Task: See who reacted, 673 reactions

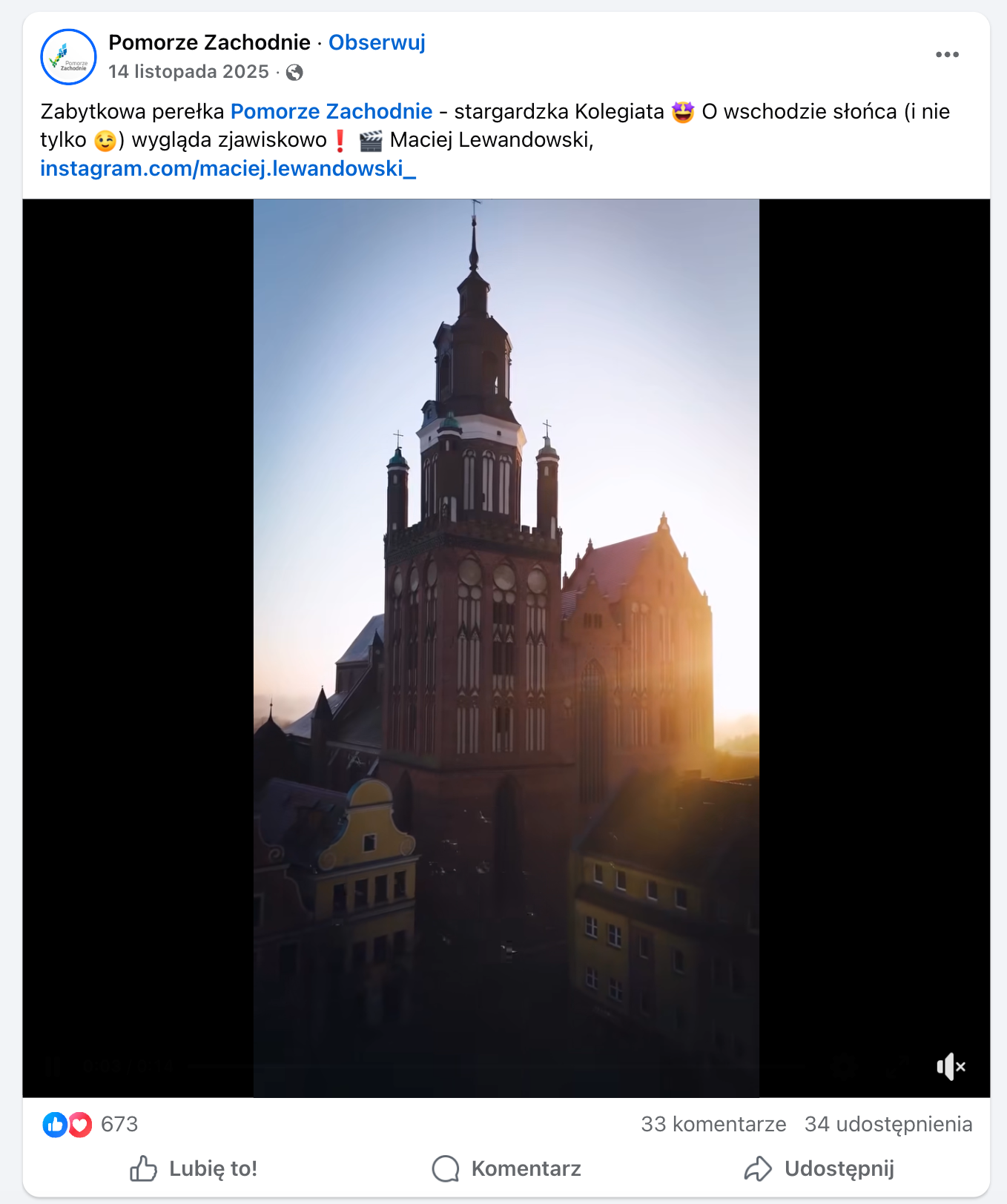Action: coord(119,1124)
